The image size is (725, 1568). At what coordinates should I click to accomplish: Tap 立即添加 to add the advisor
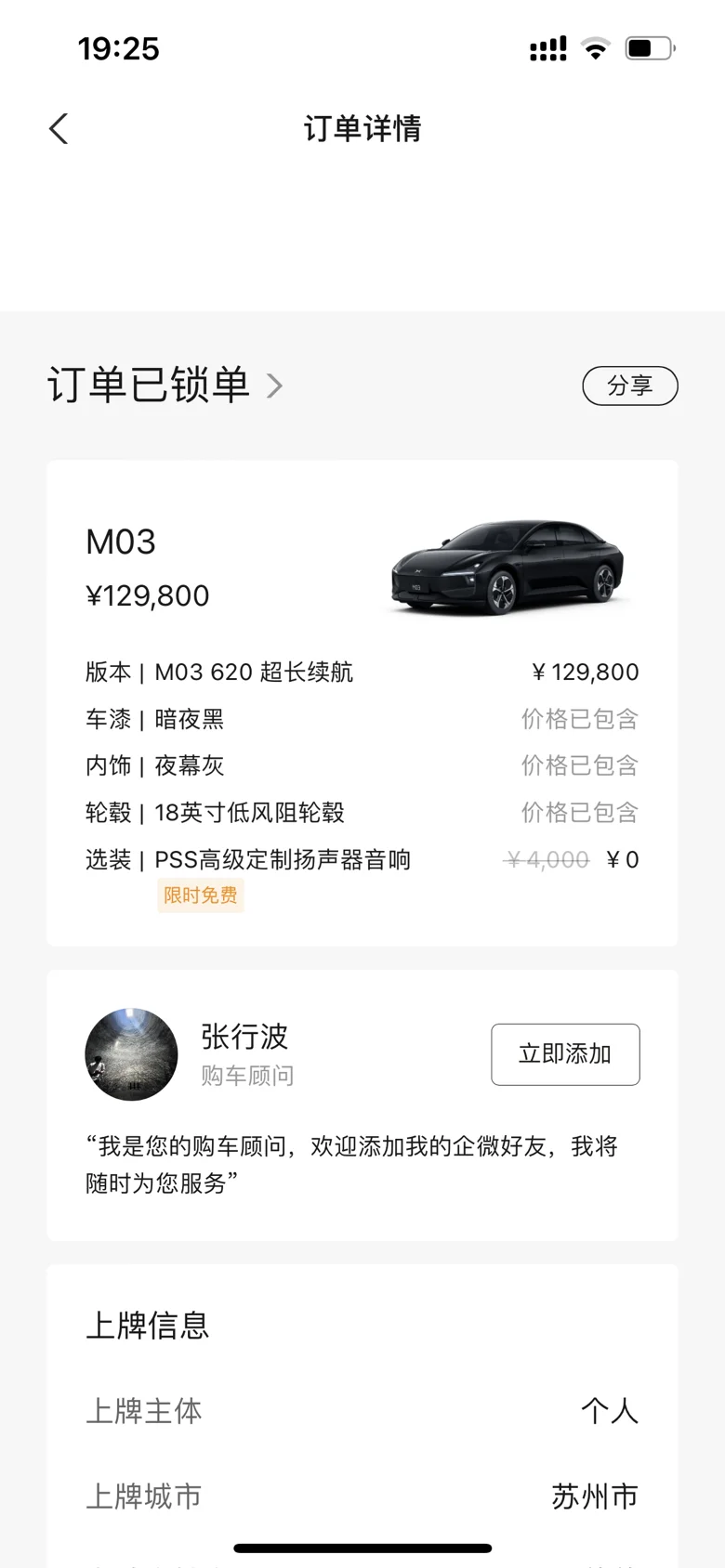coord(564,1054)
